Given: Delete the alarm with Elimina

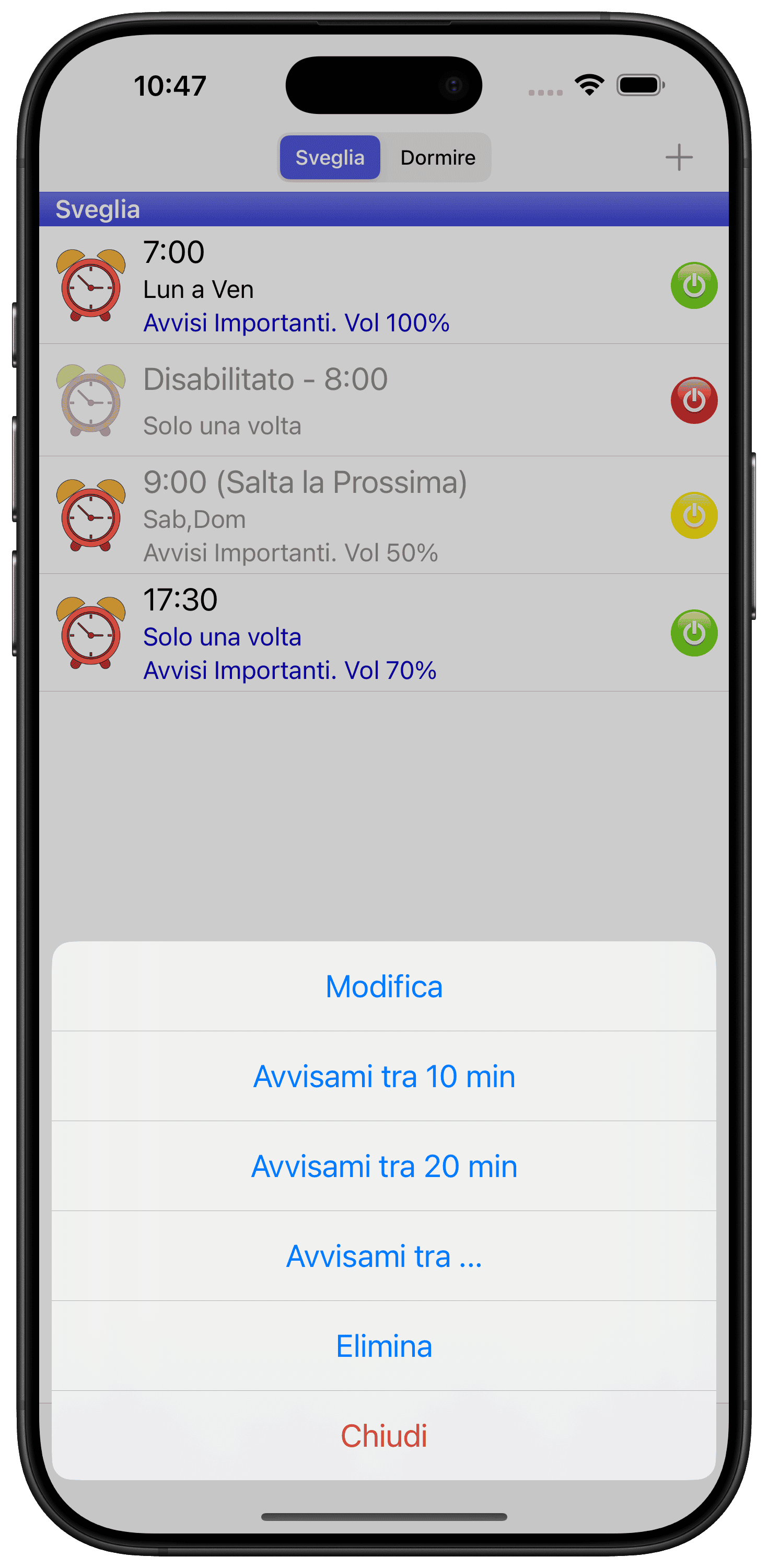Looking at the screenshot, I should 383,1346.
